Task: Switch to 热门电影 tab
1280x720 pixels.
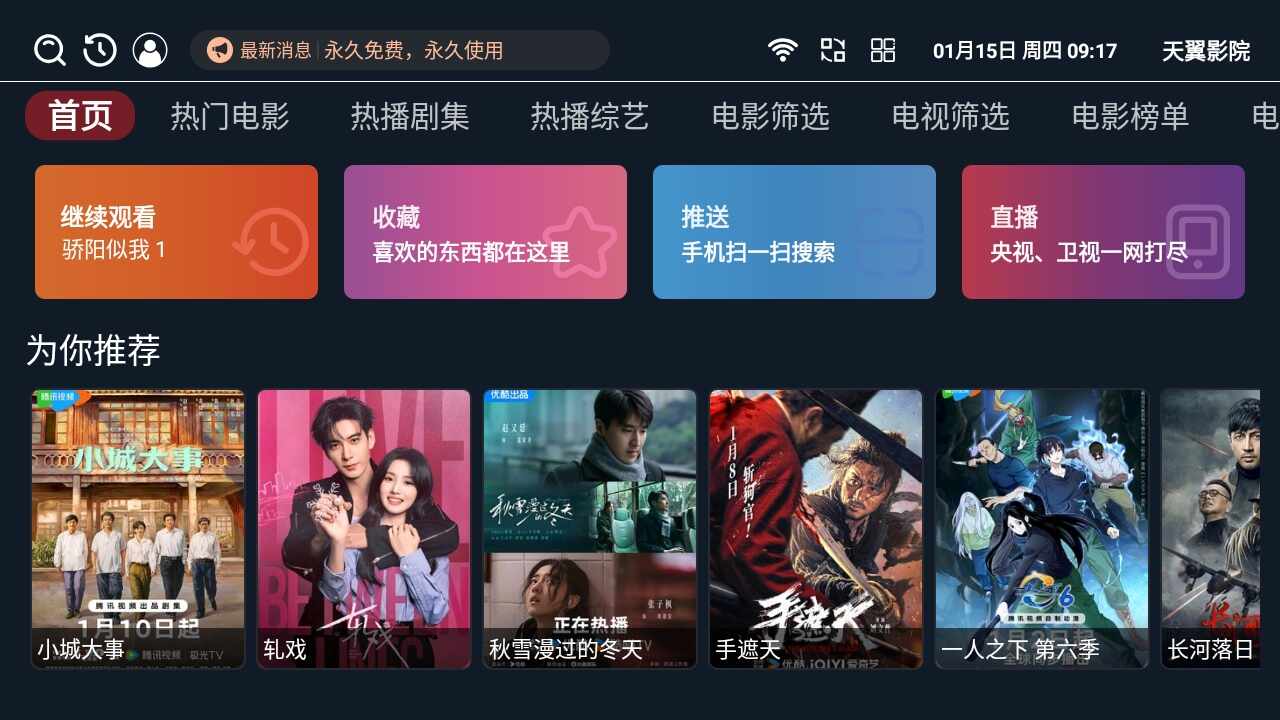Action: click(x=230, y=117)
